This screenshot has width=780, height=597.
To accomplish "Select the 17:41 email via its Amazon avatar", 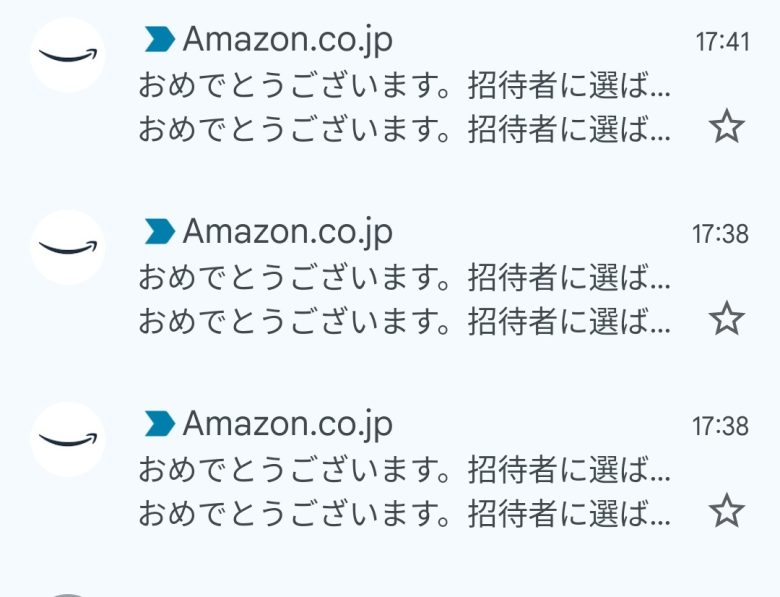I will (68, 56).
